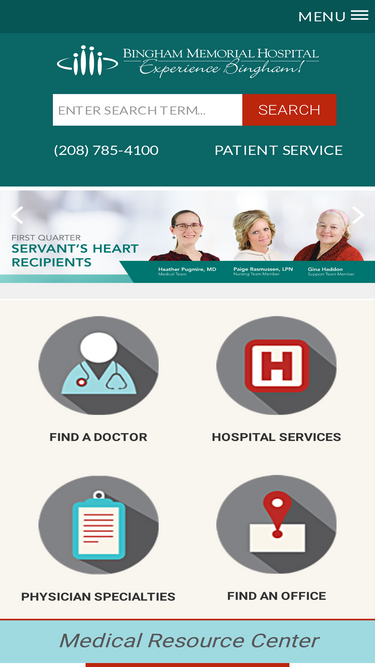Image resolution: width=375 pixels, height=667 pixels.
Task: Open Hospital Services
Action: pyautogui.click(x=276, y=380)
